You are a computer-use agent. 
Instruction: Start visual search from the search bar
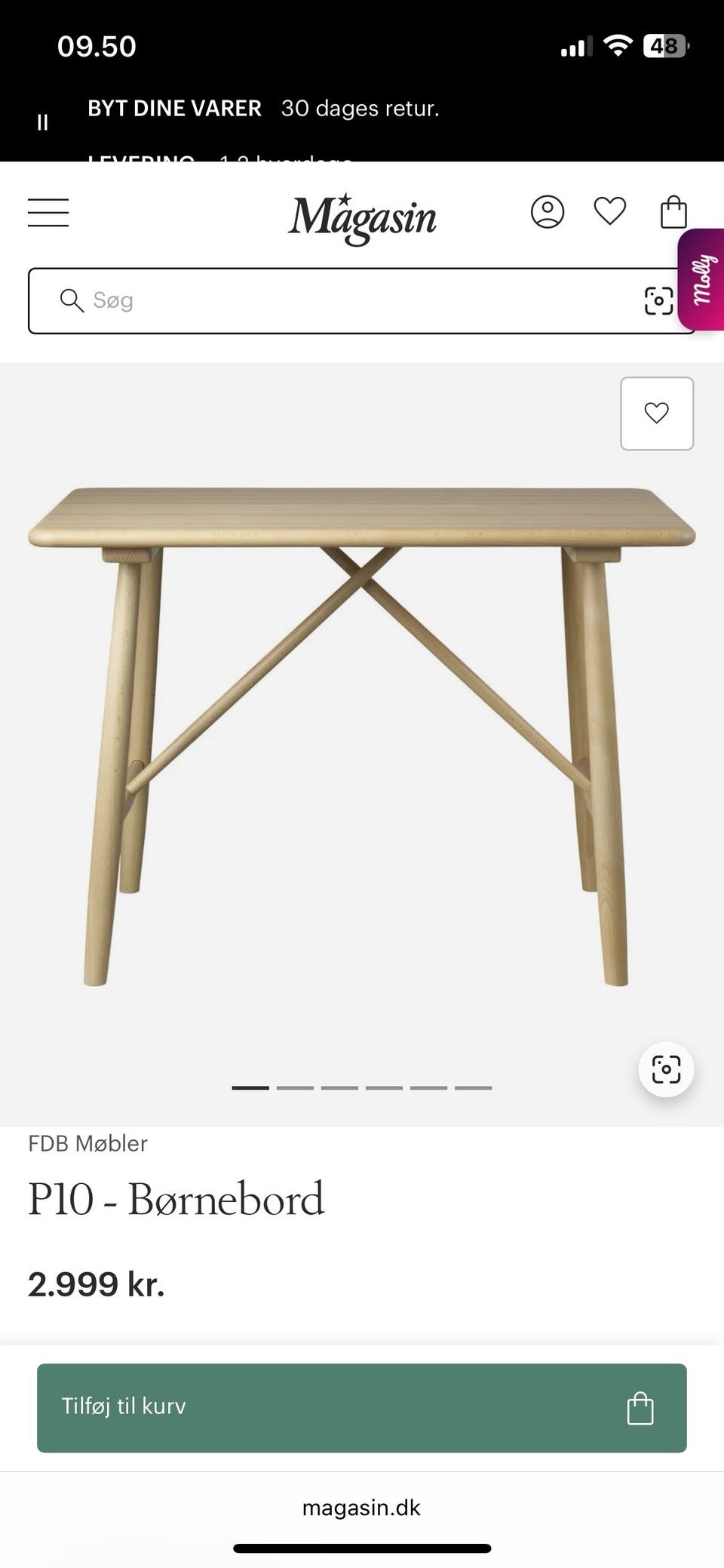click(658, 300)
